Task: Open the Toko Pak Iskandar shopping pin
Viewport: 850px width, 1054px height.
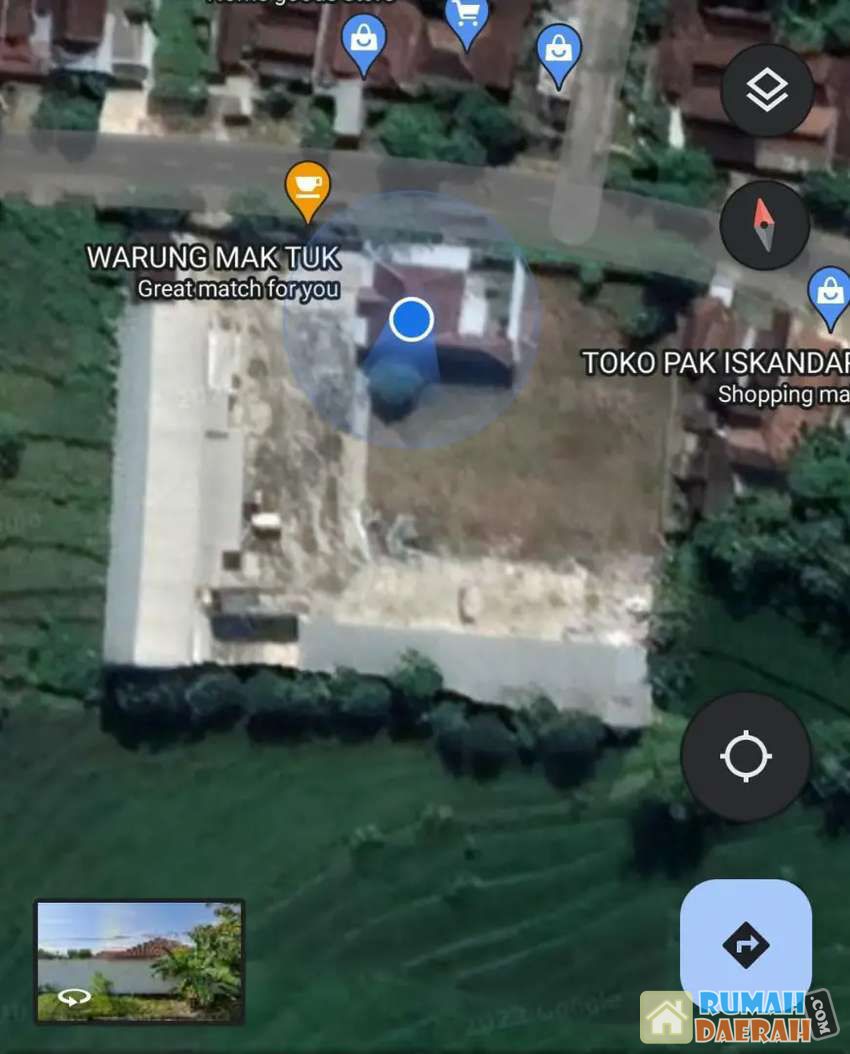Action: coord(828,295)
